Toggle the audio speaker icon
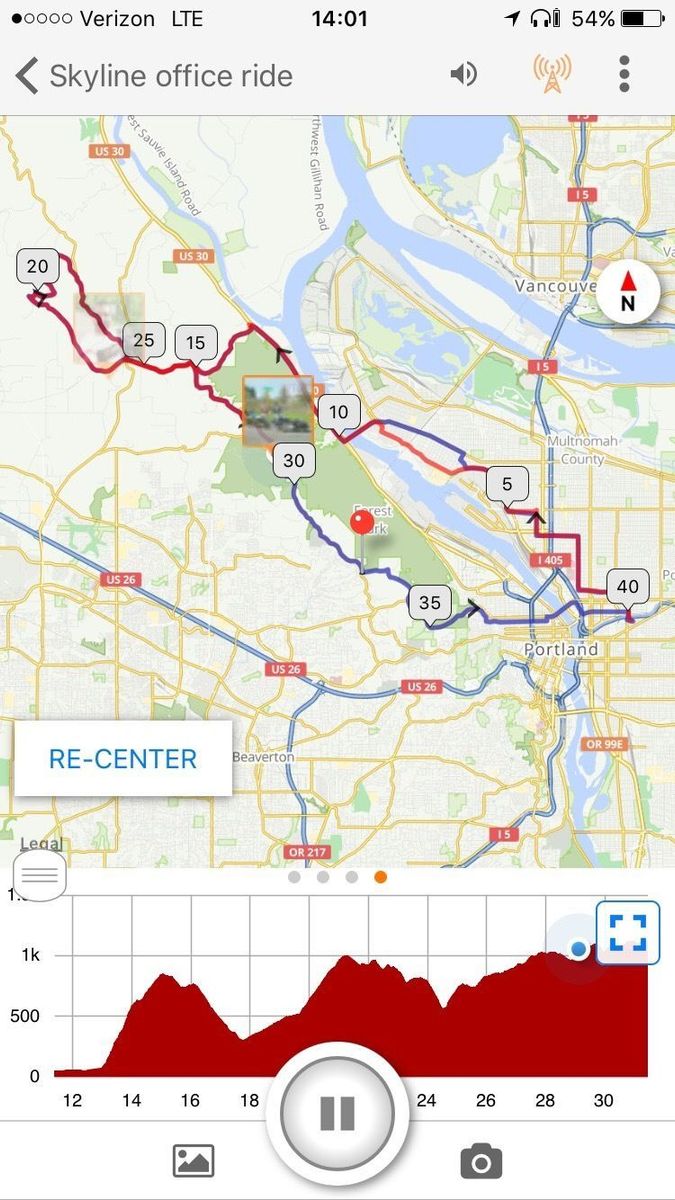 [x=463, y=75]
